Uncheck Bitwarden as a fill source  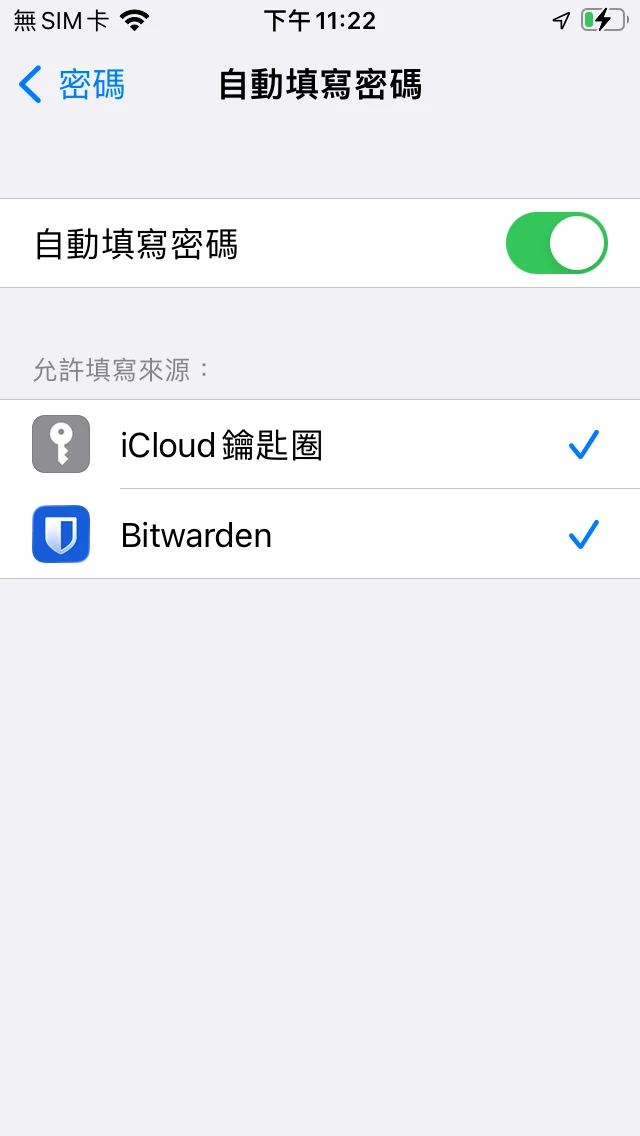[x=320, y=535]
